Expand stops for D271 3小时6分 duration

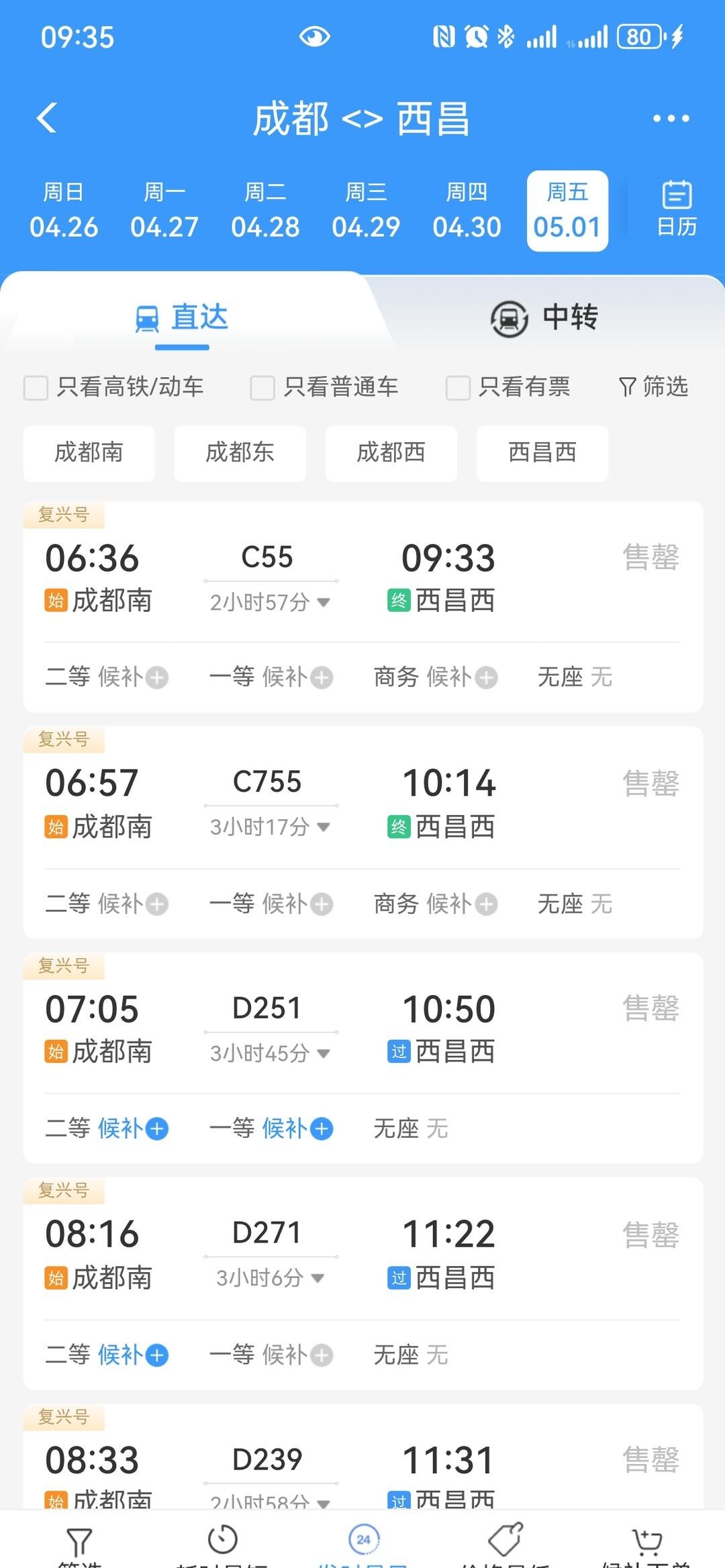click(x=270, y=1277)
